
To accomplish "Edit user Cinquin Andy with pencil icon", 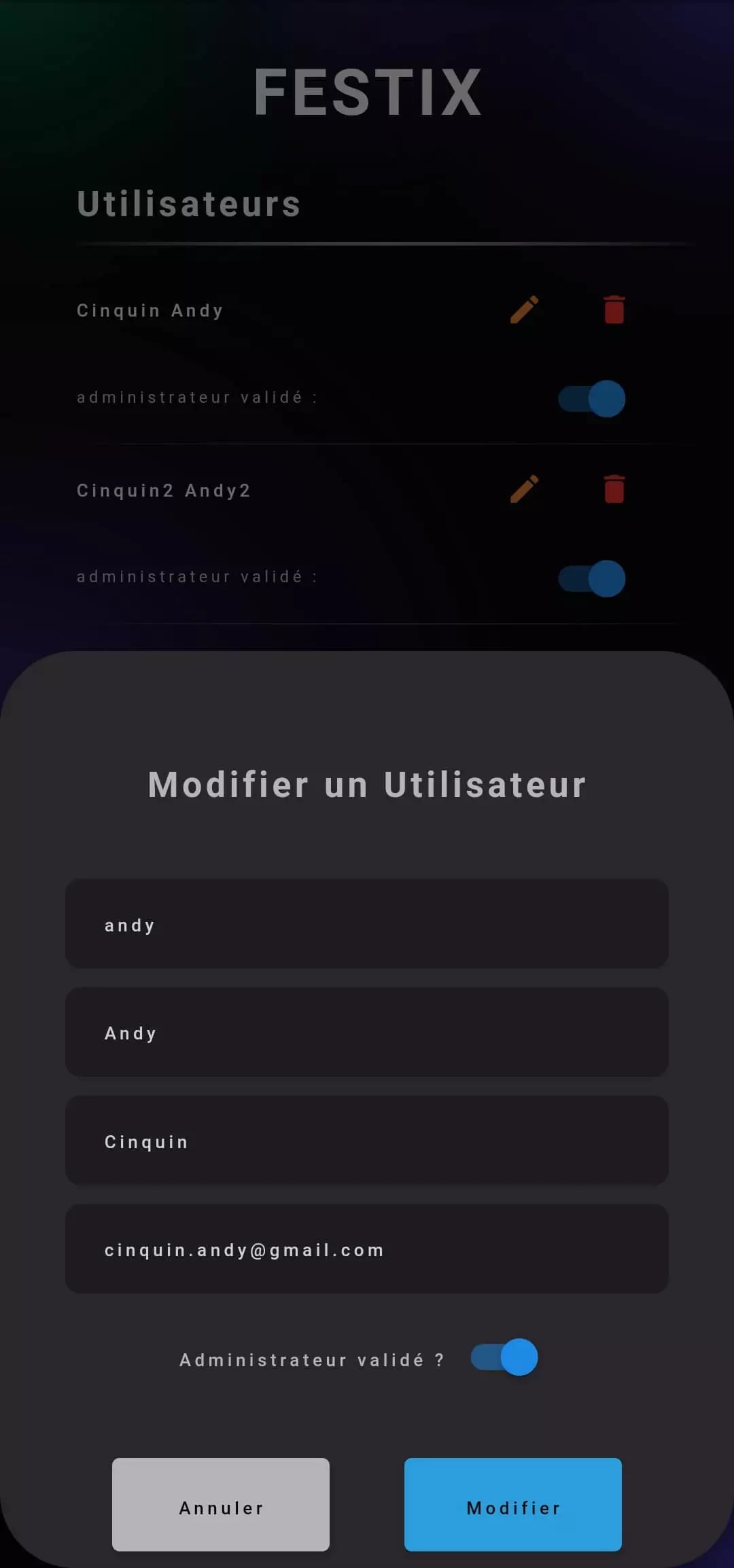I will pos(524,310).
